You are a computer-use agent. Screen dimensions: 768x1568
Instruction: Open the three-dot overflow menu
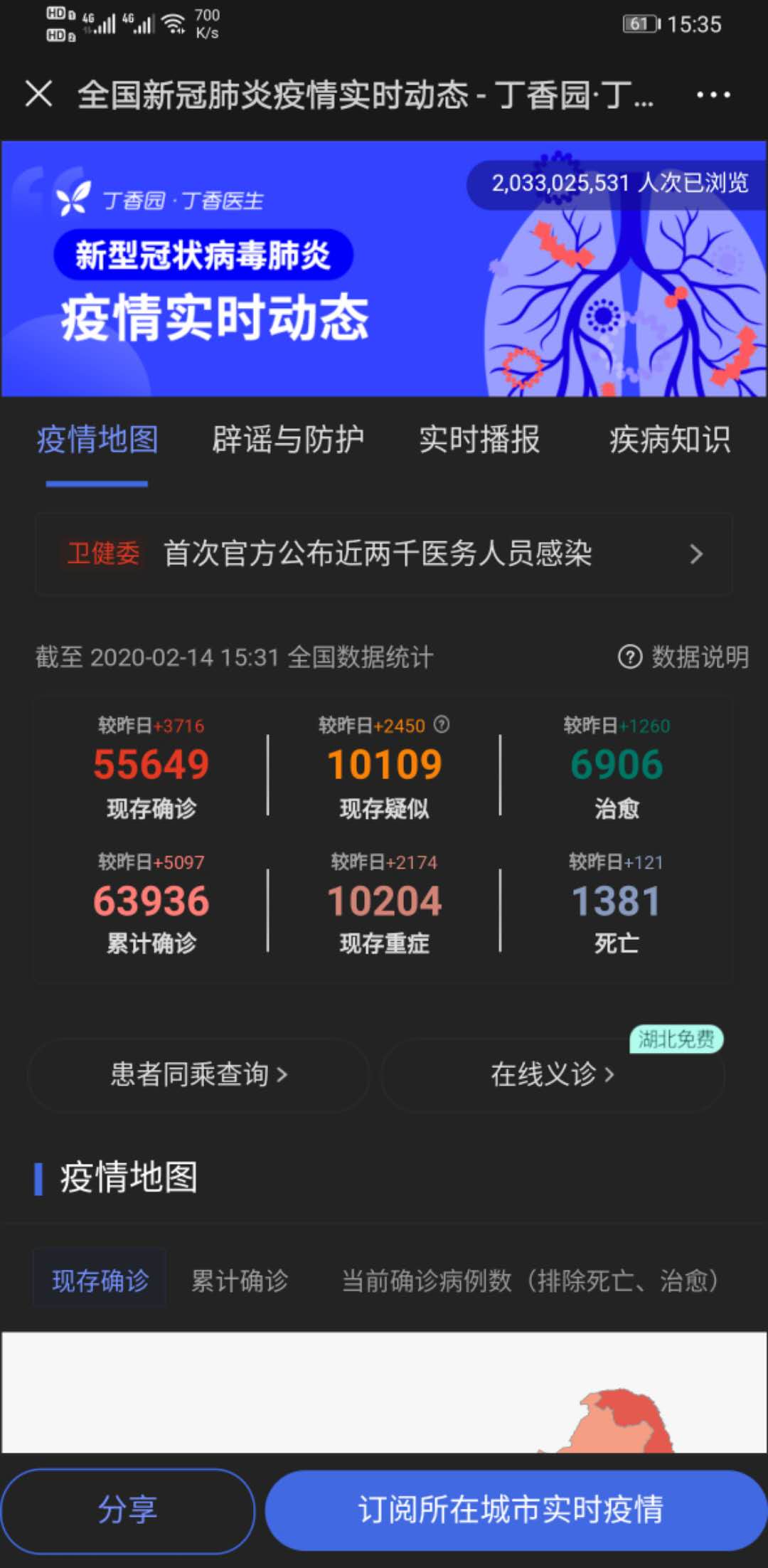pyautogui.click(x=713, y=95)
